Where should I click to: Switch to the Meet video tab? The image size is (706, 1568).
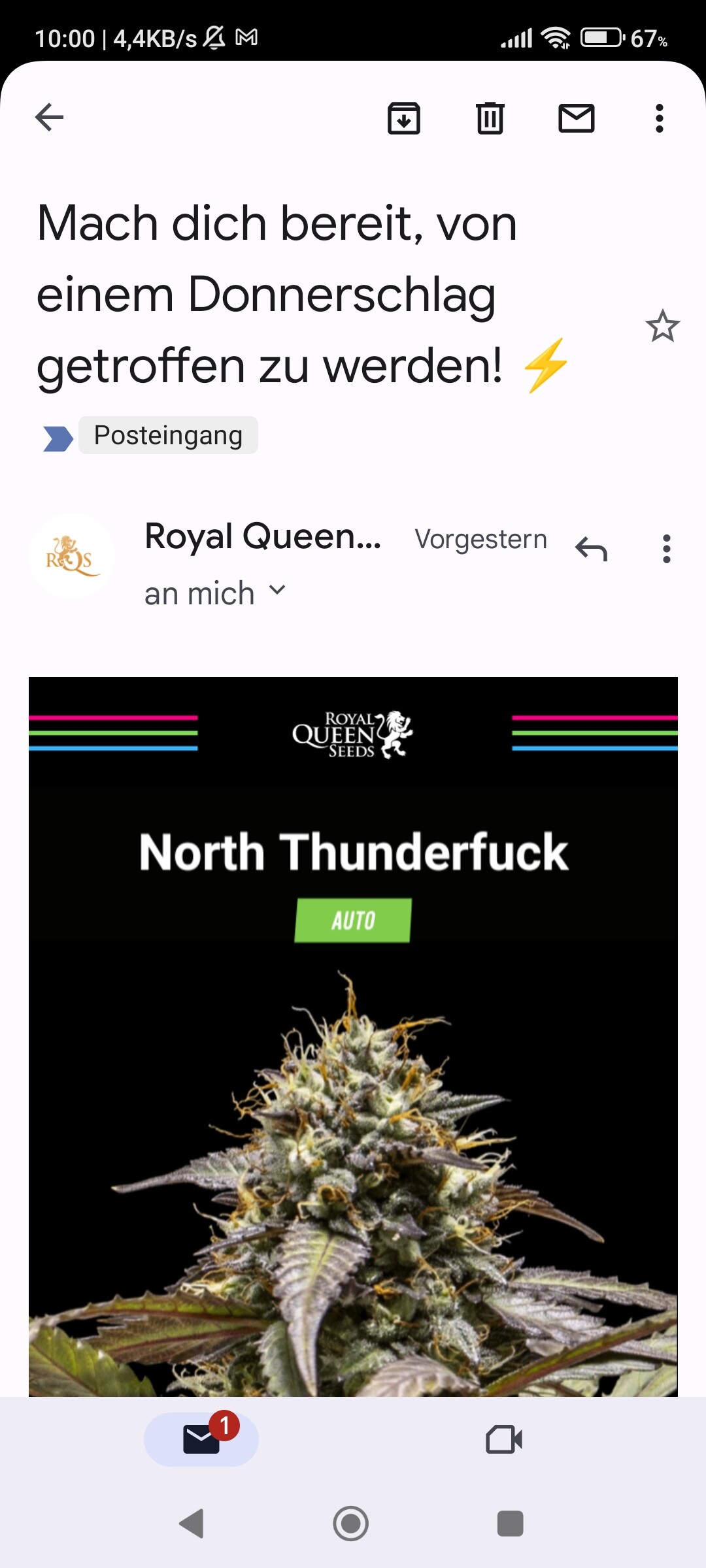point(504,1439)
